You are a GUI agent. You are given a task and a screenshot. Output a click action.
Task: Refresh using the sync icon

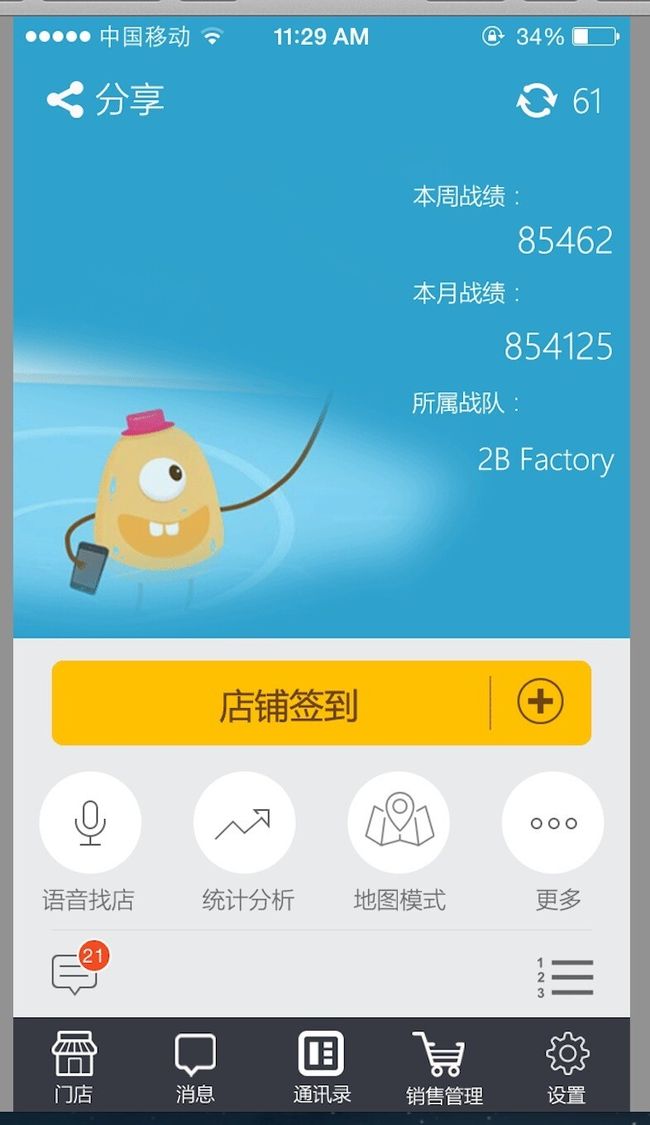pyautogui.click(x=536, y=100)
